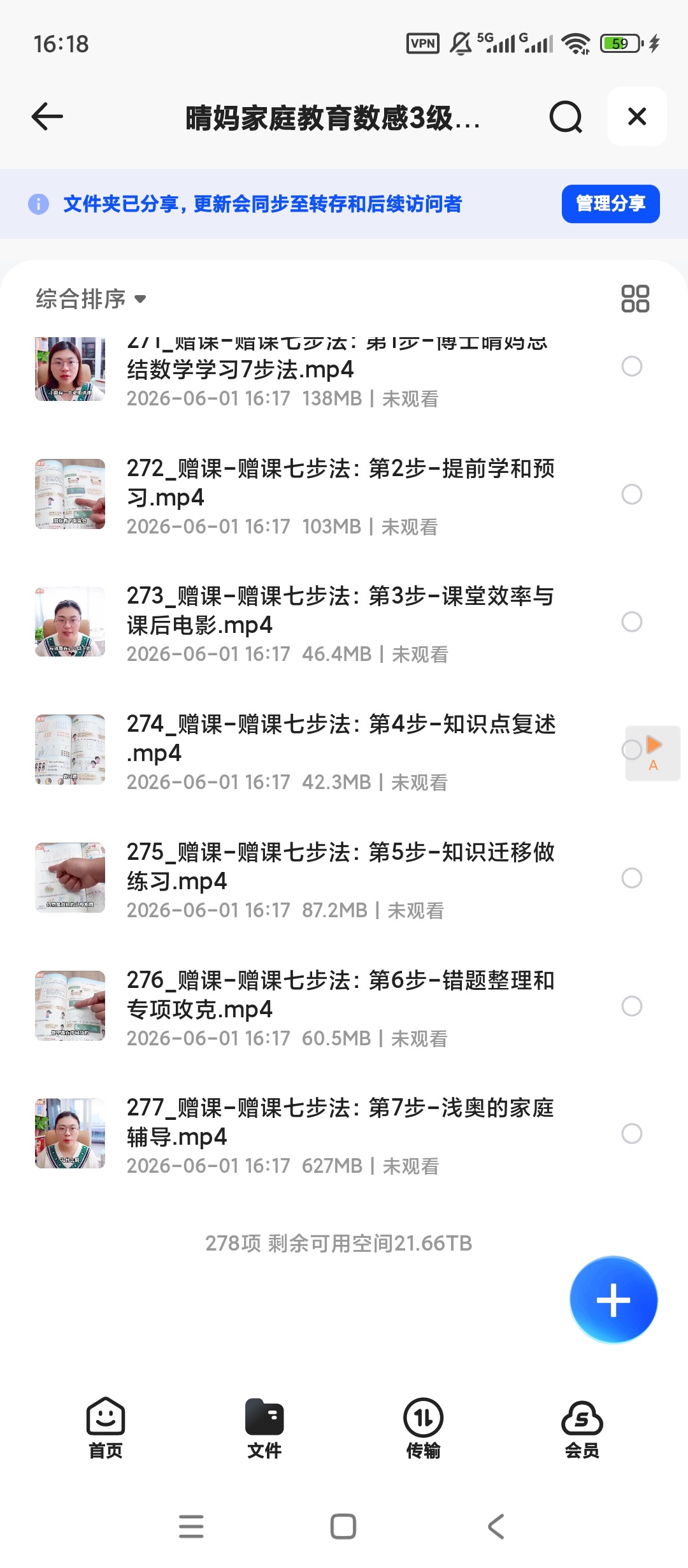Select the checkbox for video 273
Image resolution: width=688 pixels, height=1568 pixels.
631,622
